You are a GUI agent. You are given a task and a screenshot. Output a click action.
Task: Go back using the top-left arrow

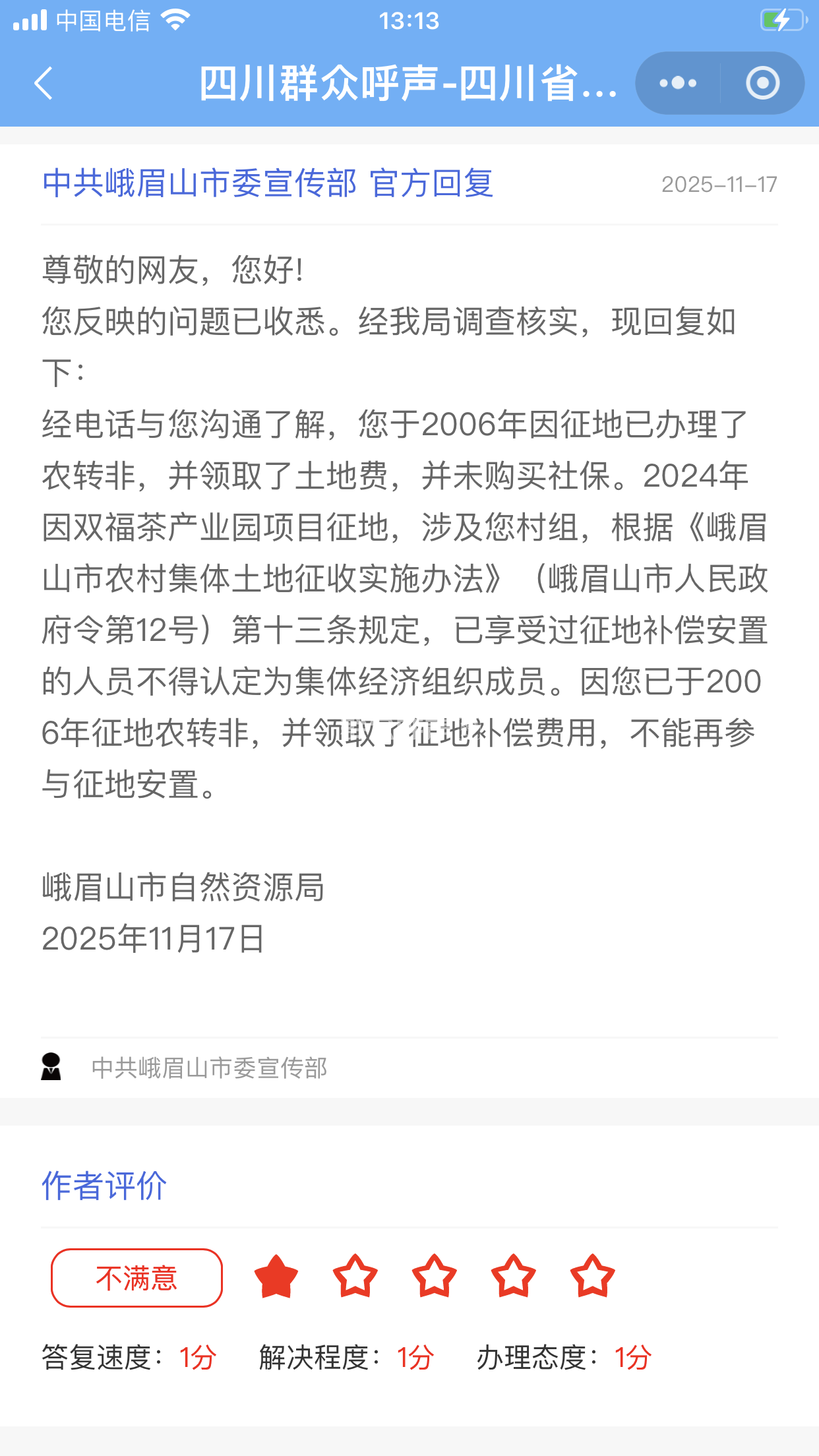(44, 84)
